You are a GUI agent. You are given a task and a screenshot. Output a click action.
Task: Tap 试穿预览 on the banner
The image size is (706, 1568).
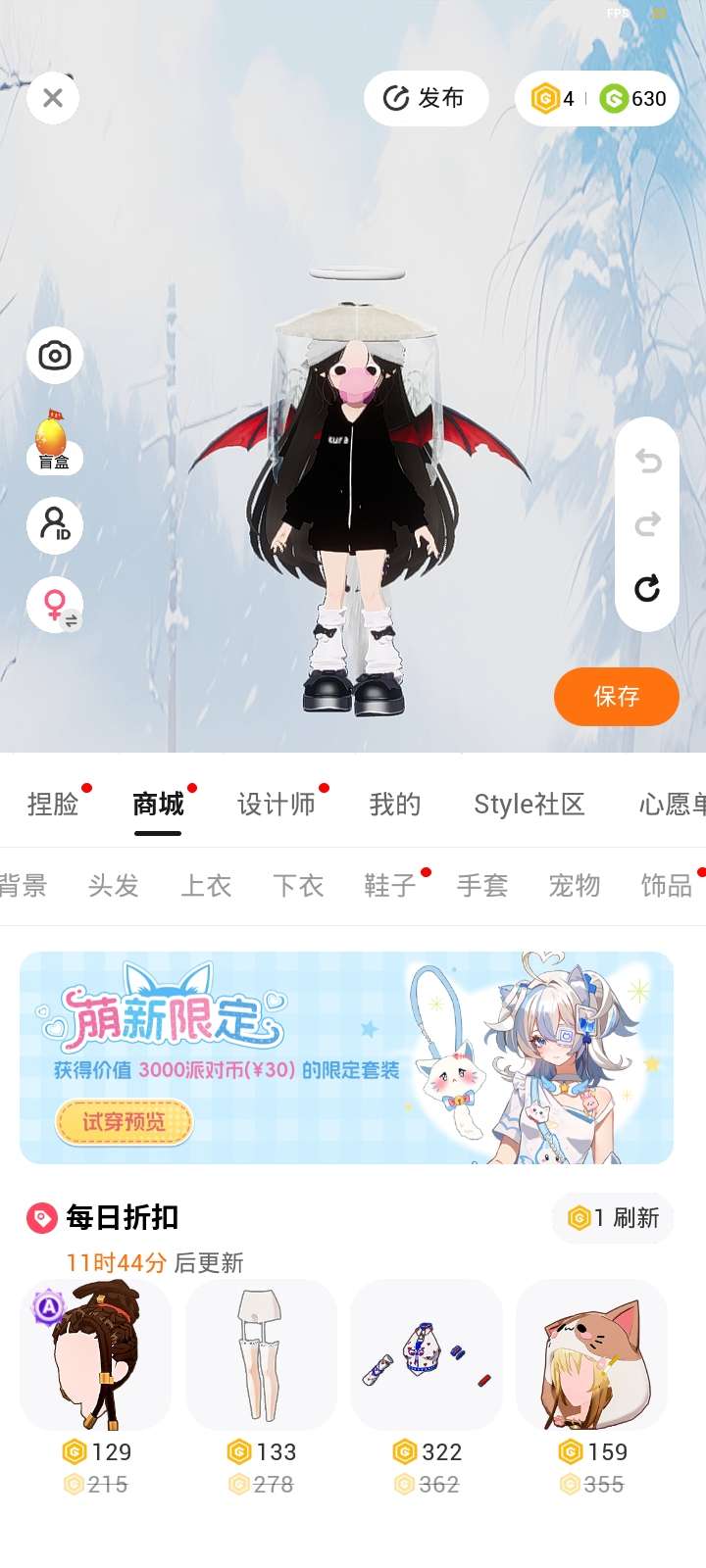pos(124,1122)
